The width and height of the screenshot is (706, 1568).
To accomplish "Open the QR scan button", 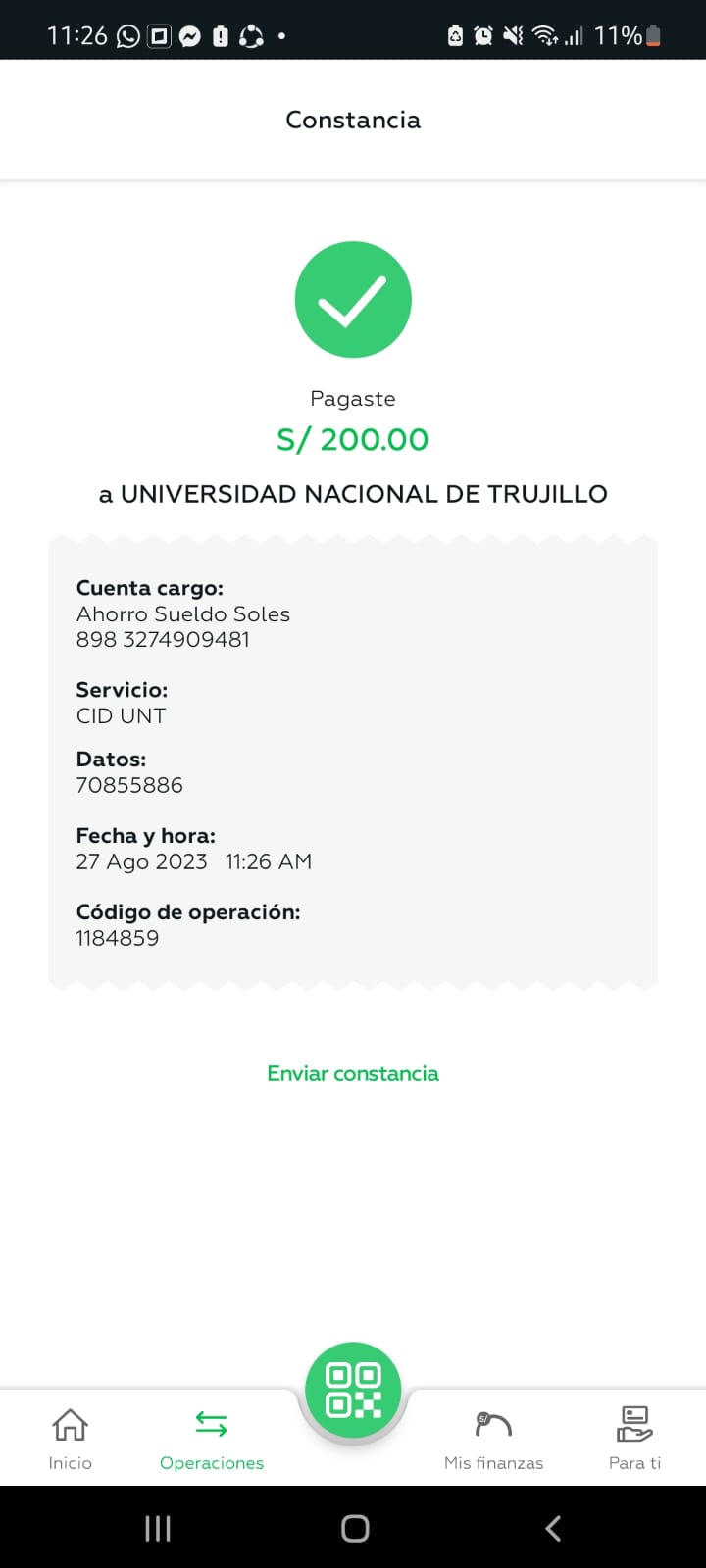I will 353,1390.
